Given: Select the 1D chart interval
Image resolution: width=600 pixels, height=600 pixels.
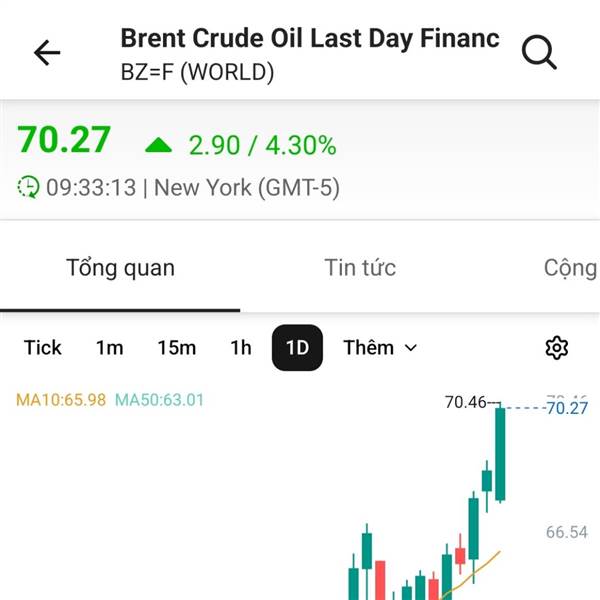Looking at the screenshot, I should tap(297, 348).
